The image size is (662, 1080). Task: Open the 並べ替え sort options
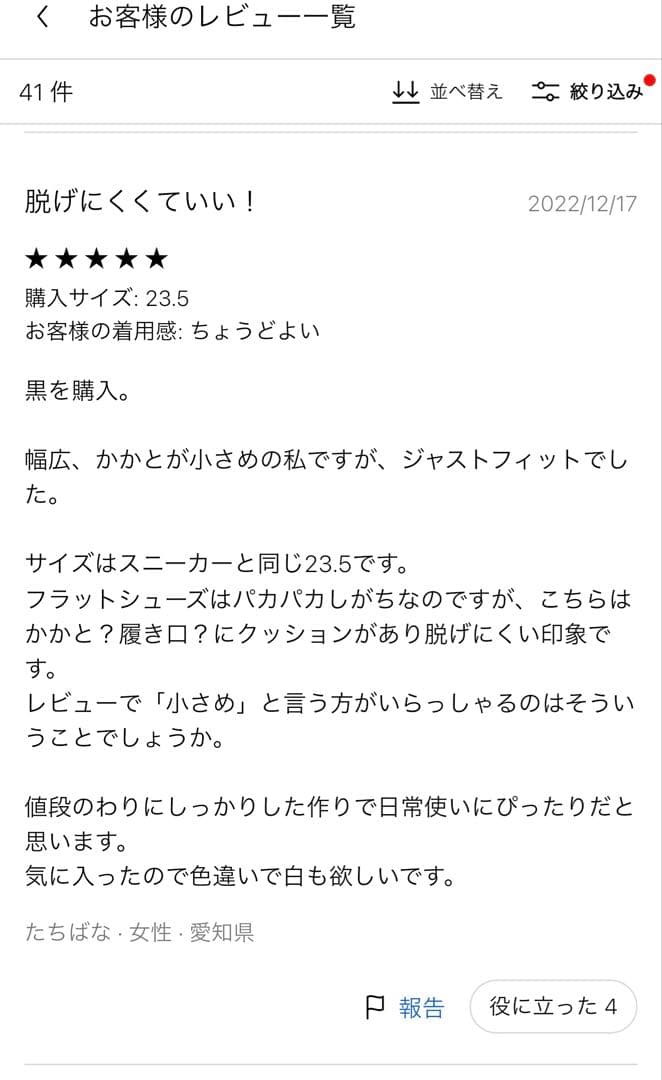tap(447, 92)
